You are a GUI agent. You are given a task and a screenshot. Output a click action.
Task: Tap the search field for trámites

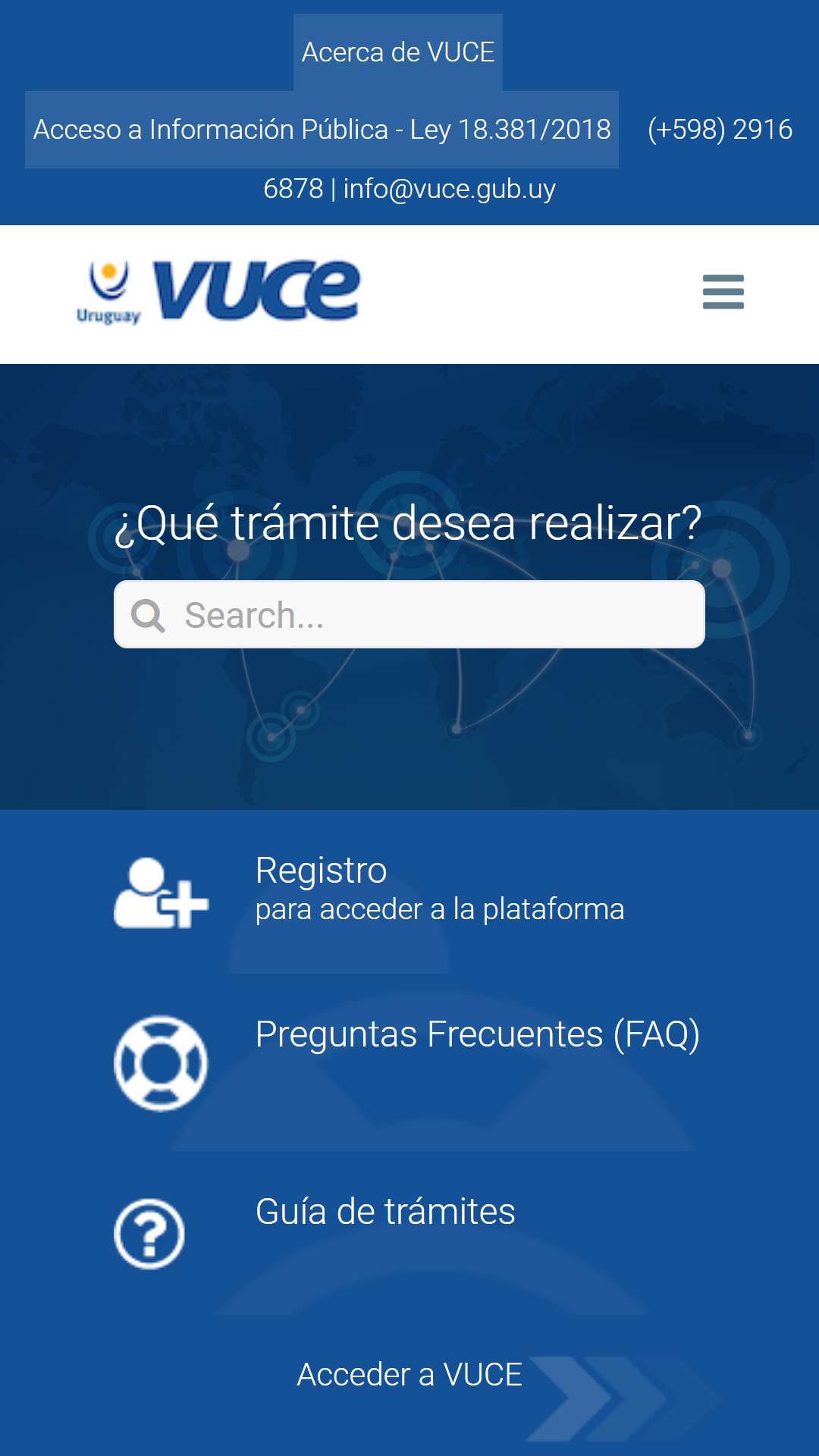(409, 614)
